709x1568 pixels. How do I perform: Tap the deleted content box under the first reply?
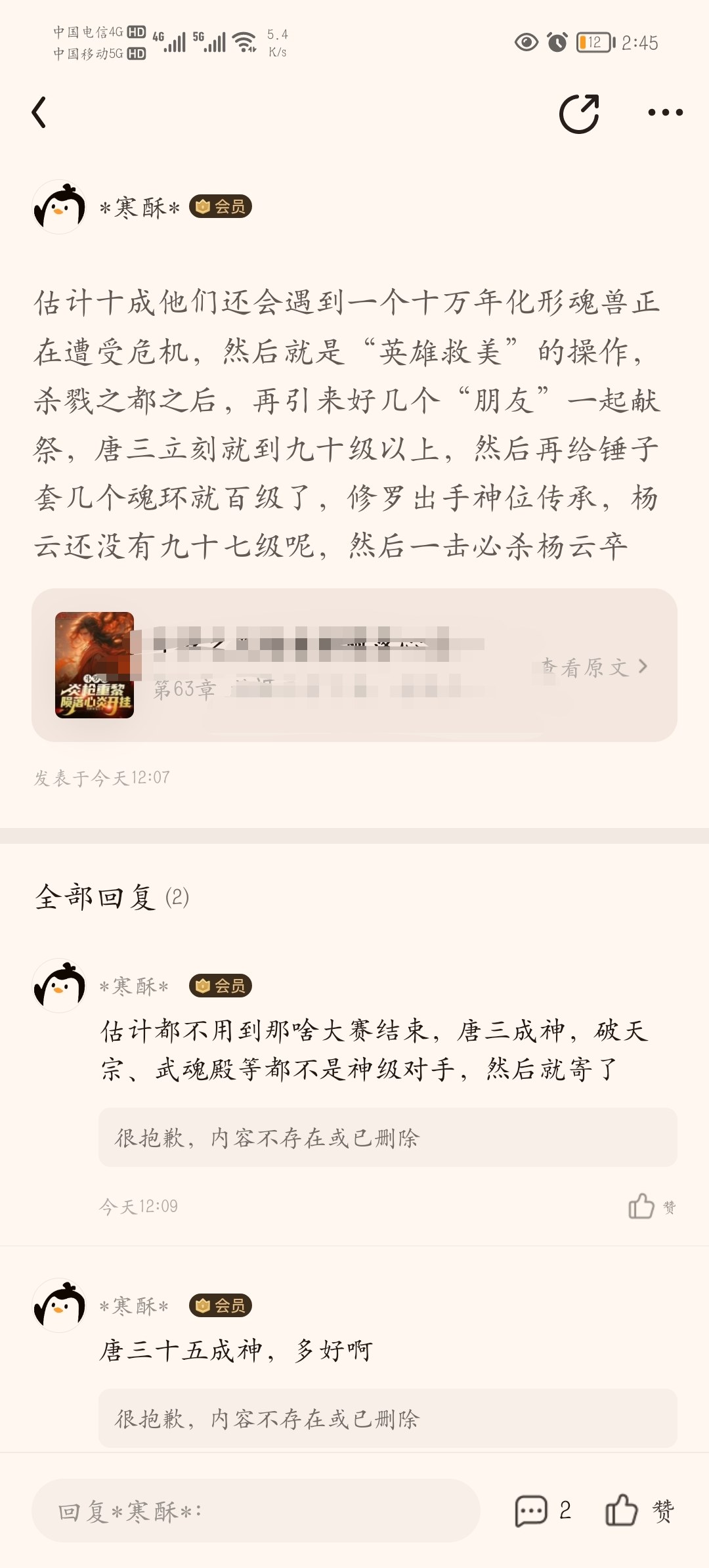point(388,1137)
